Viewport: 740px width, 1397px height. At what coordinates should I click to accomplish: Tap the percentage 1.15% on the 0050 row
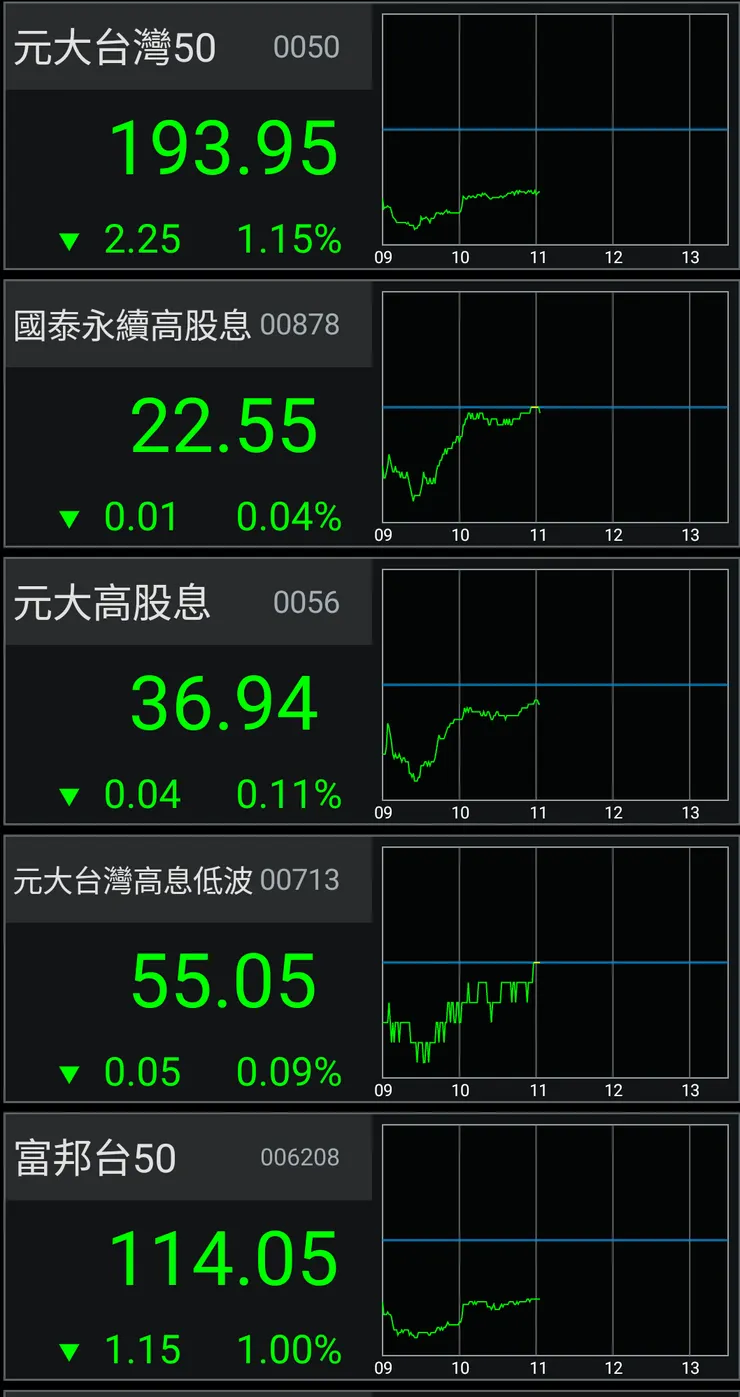[x=289, y=239]
